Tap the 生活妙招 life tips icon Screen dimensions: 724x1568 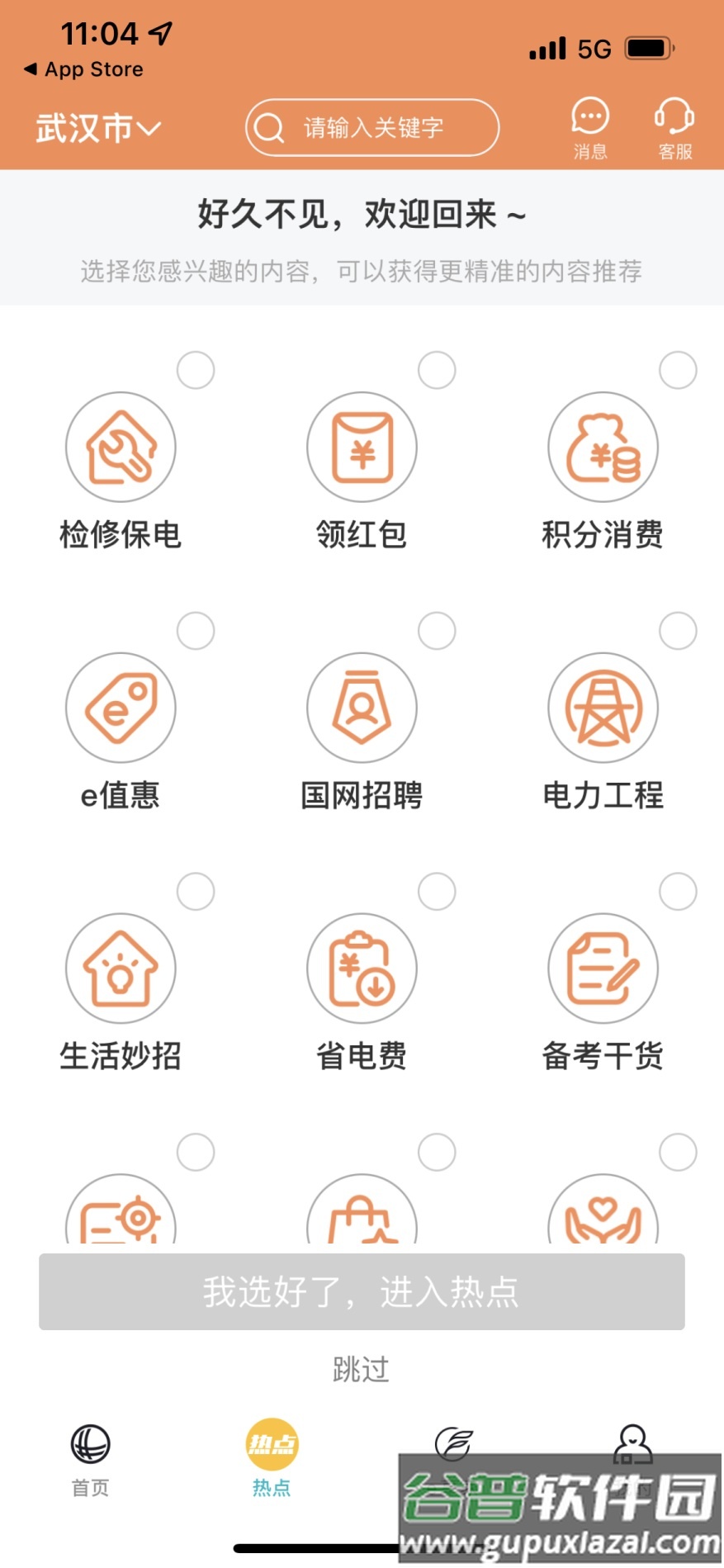[121, 969]
